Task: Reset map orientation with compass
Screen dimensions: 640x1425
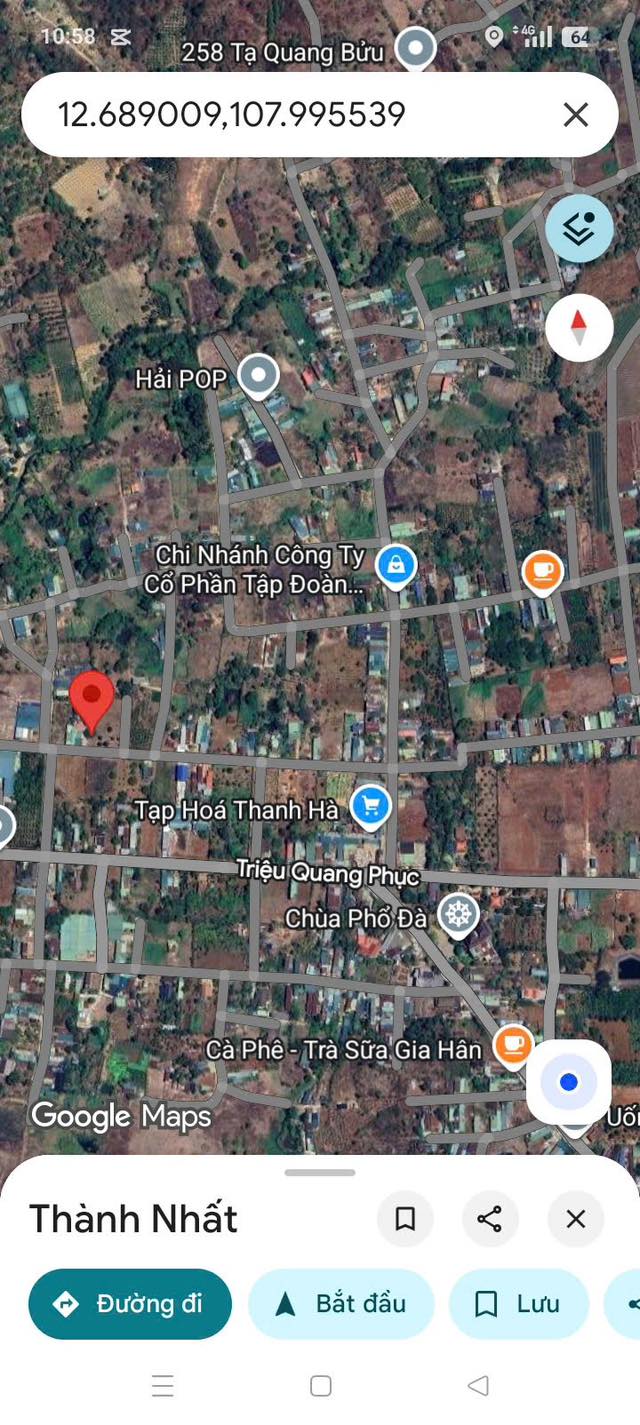Action: click(x=579, y=327)
